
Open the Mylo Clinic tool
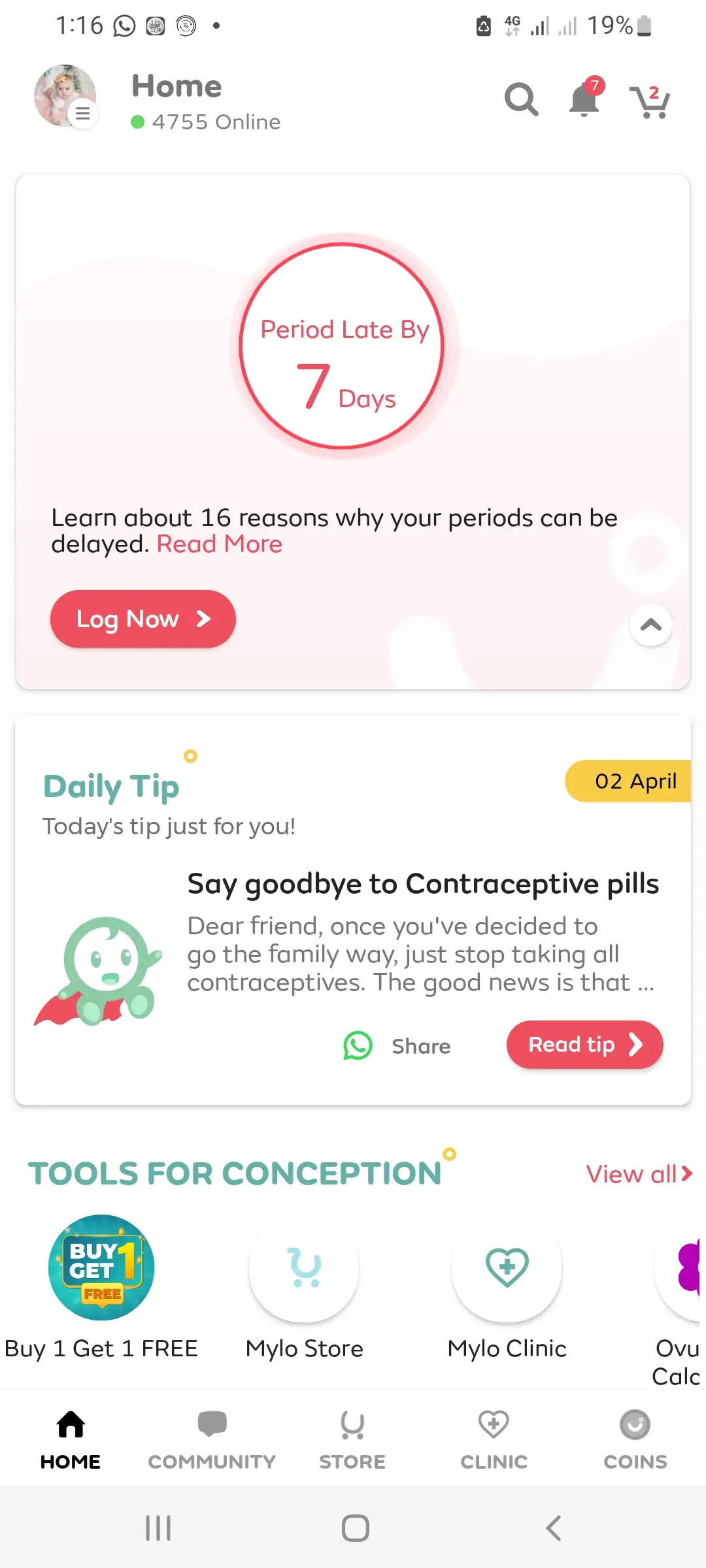tap(507, 1267)
